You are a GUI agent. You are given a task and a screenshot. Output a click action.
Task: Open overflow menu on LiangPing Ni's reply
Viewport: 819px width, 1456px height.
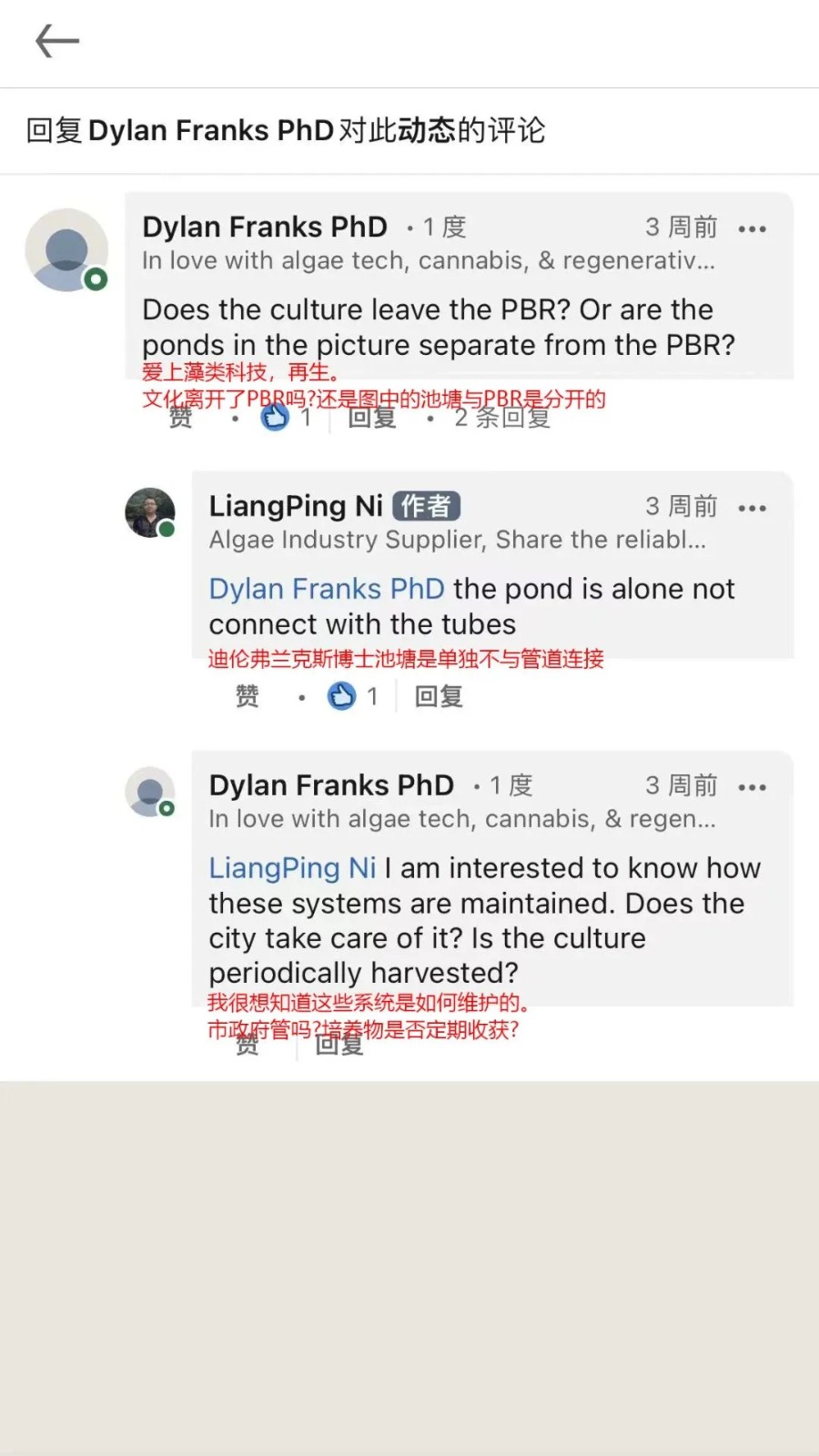tap(752, 508)
